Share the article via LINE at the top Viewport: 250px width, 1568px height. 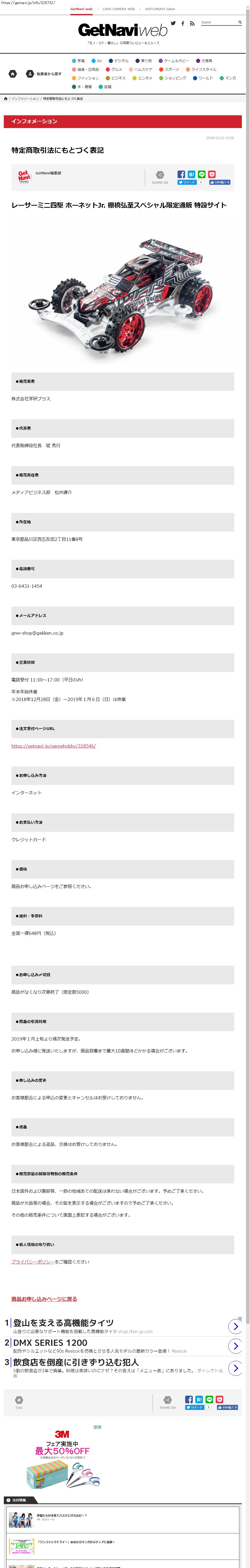coord(201,174)
